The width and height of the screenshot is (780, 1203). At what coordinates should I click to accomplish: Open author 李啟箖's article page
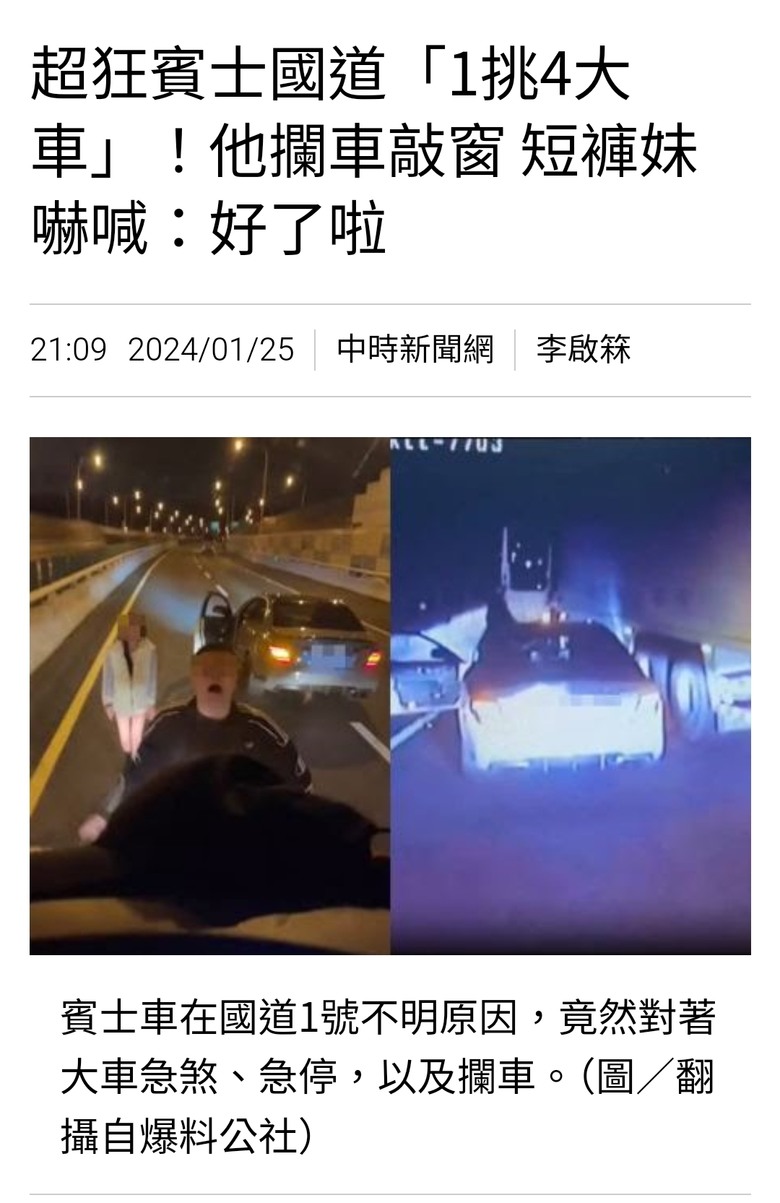[x=583, y=350]
